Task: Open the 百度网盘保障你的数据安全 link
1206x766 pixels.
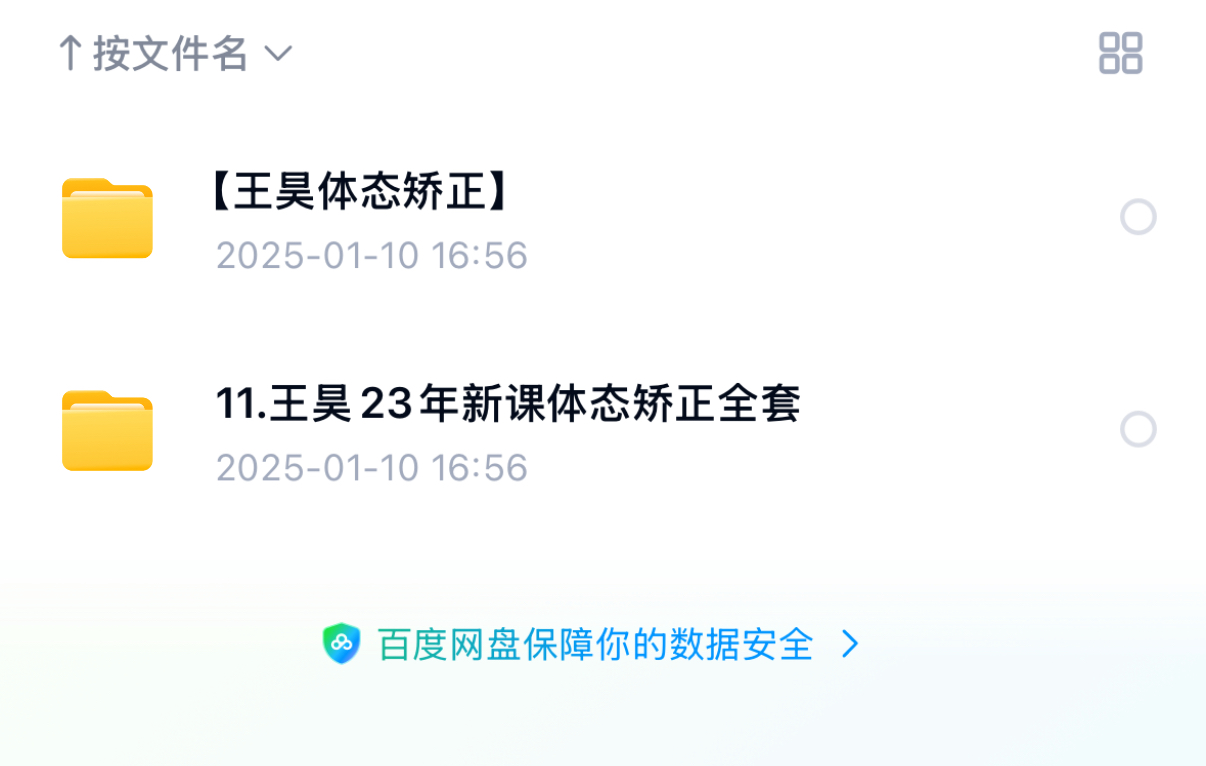Action: coord(594,645)
